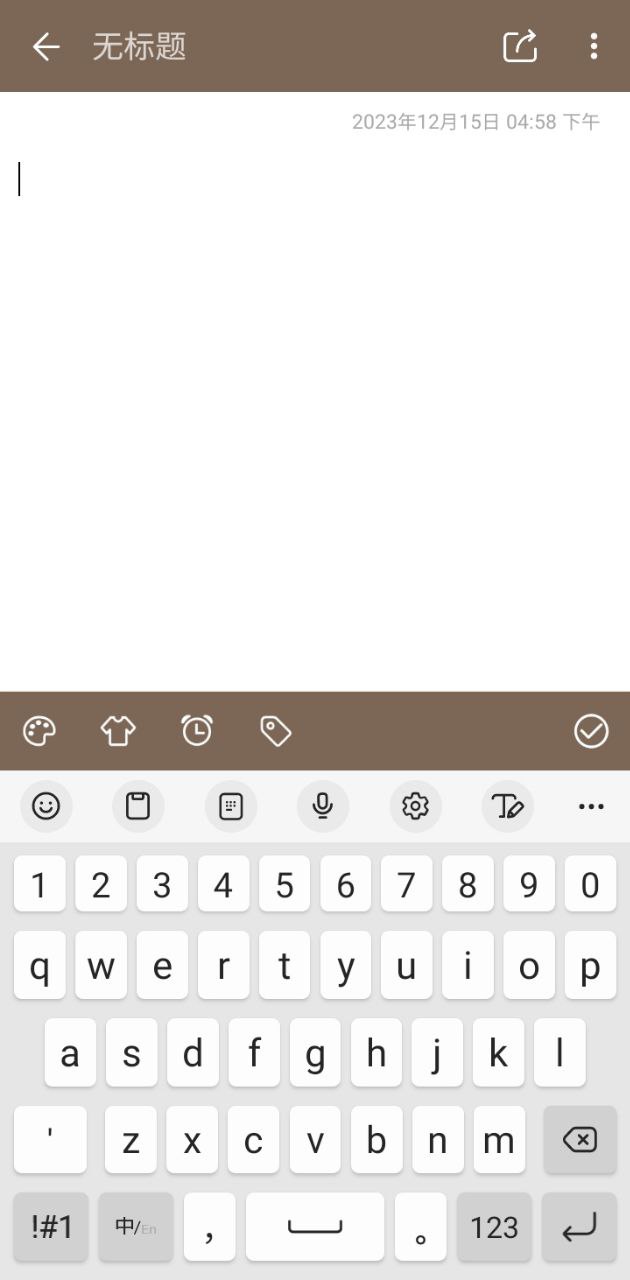Open the theme shirt icon
The image size is (630, 1280).
click(x=118, y=731)
